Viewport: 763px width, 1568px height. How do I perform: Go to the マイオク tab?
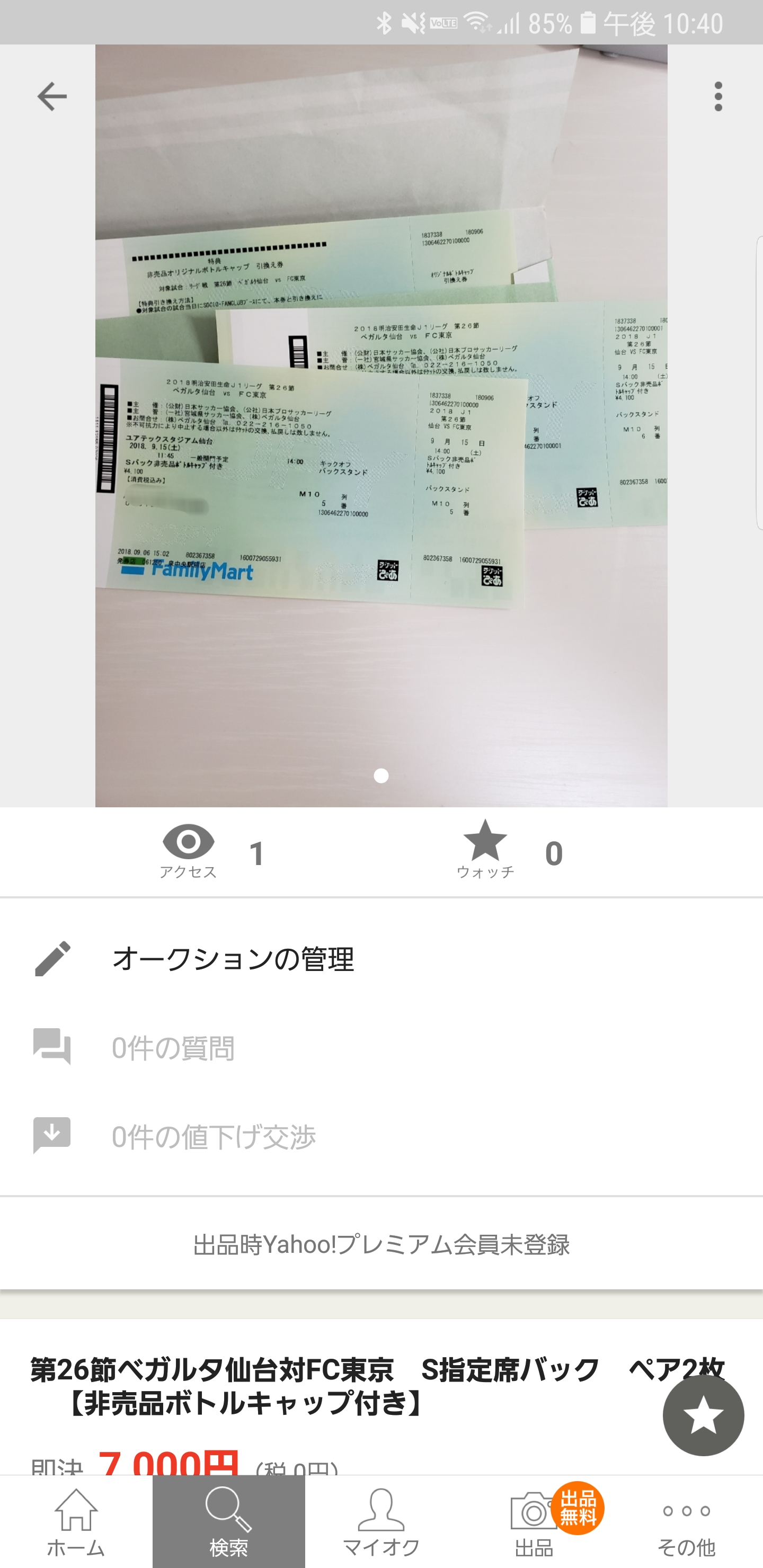pyautogui.click(x=381, y=1522)
